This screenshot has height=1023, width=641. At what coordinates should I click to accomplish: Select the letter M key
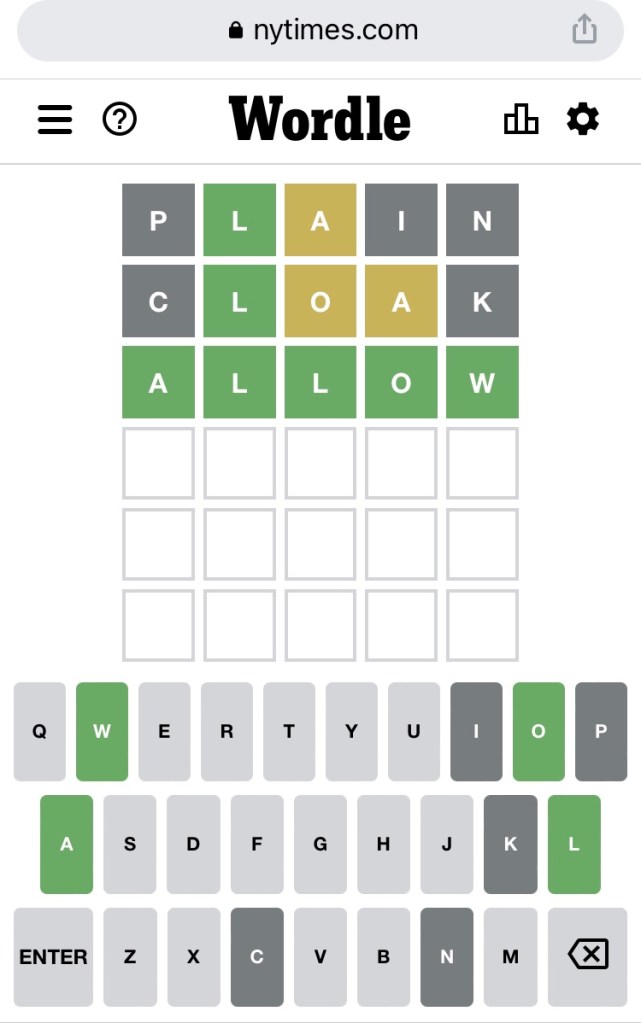(x=510, y=957)
